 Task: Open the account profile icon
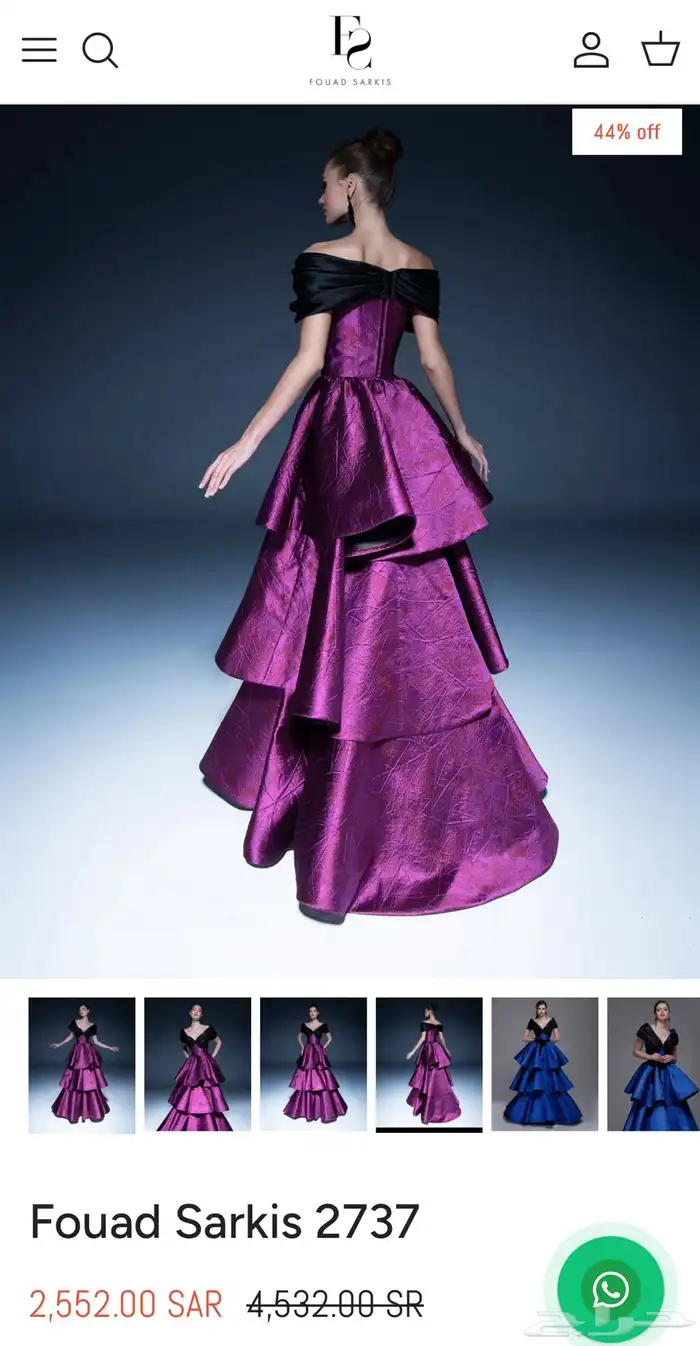click(x=591, y=50)
